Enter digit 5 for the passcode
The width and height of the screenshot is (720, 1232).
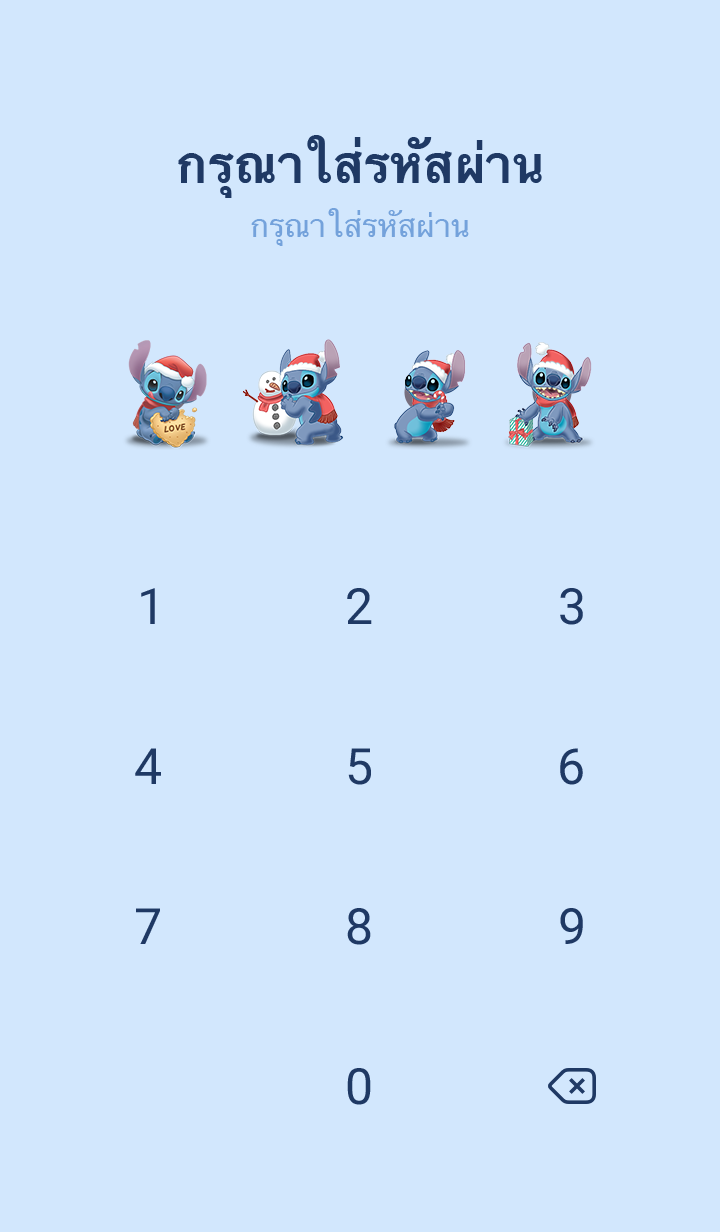click(x=359, y=767)
